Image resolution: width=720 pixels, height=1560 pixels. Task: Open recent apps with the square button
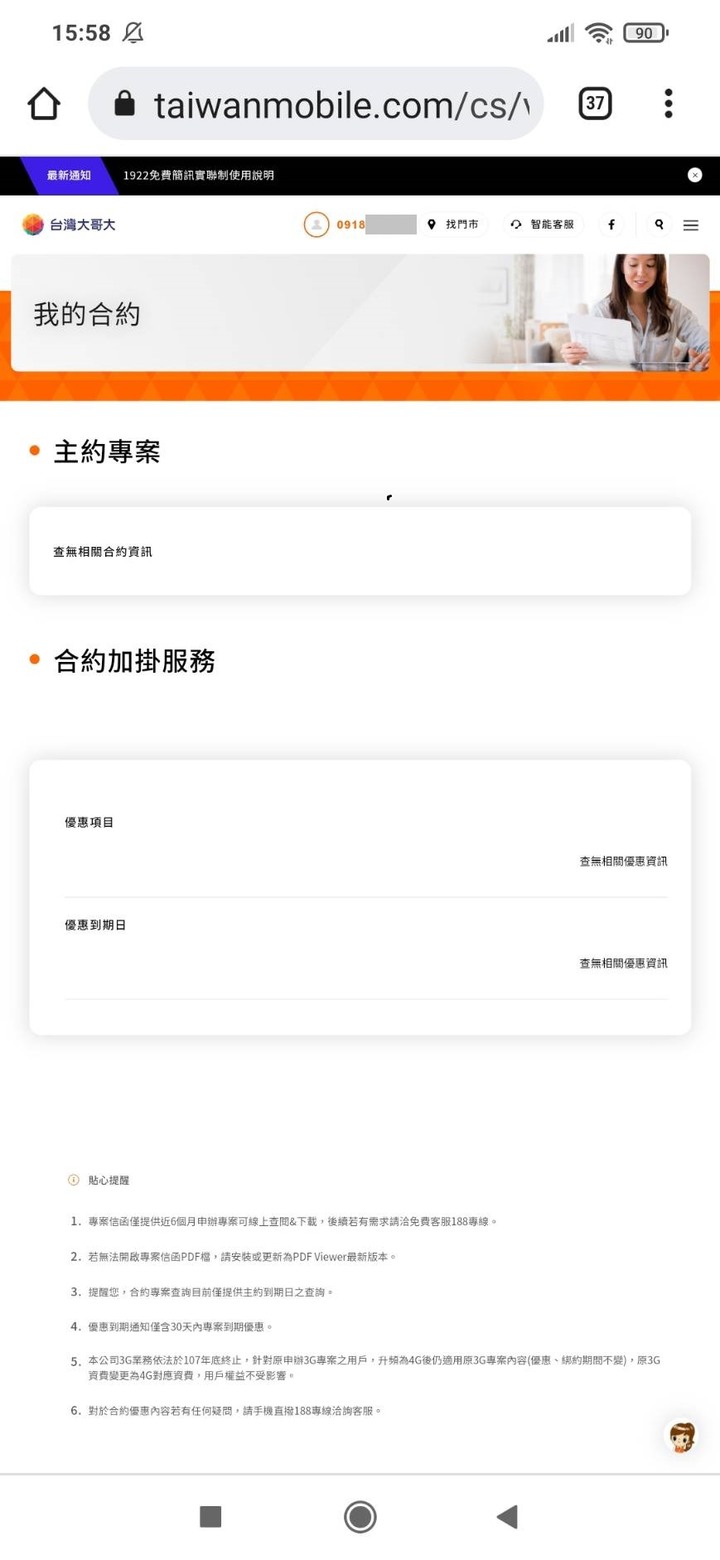coord(210,1516)
